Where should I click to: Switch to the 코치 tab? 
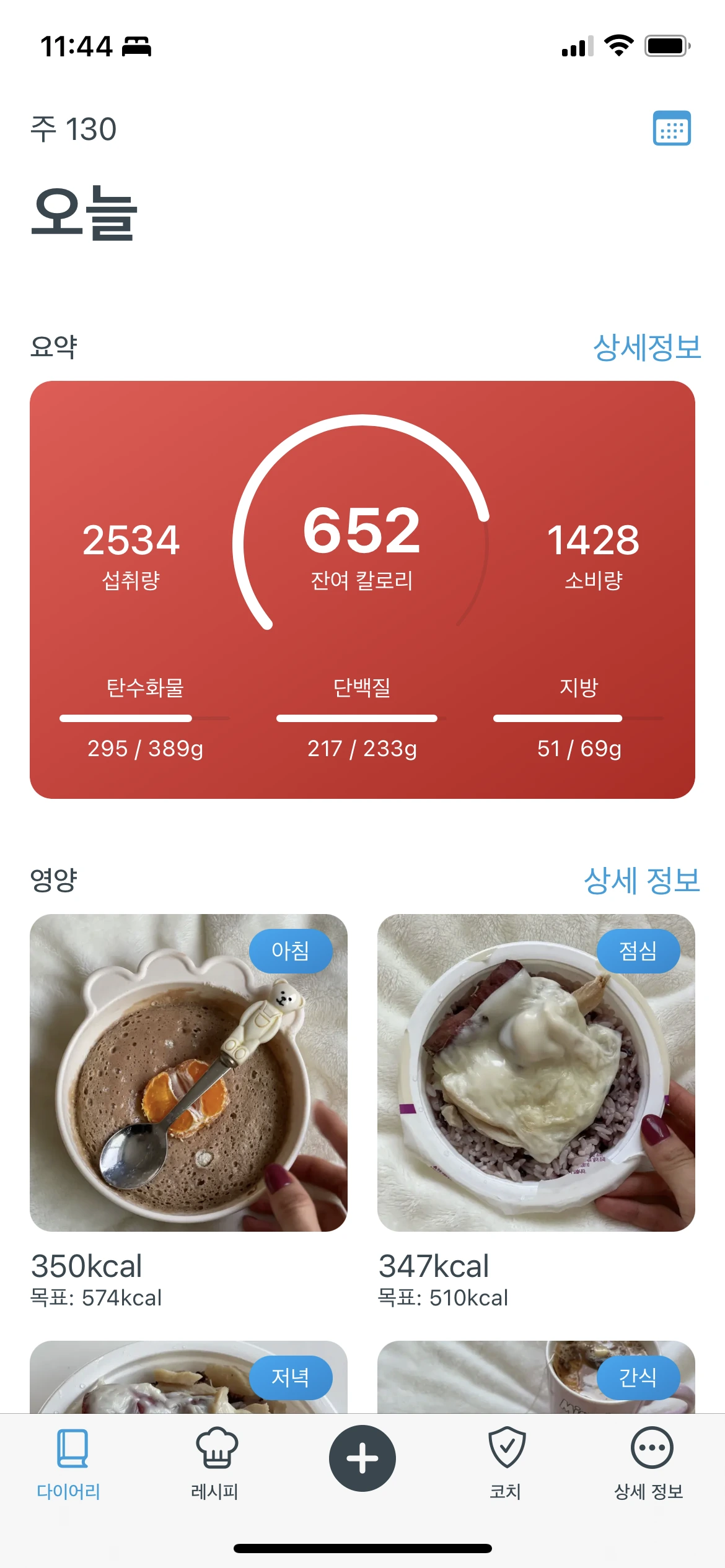point(506,1463)
